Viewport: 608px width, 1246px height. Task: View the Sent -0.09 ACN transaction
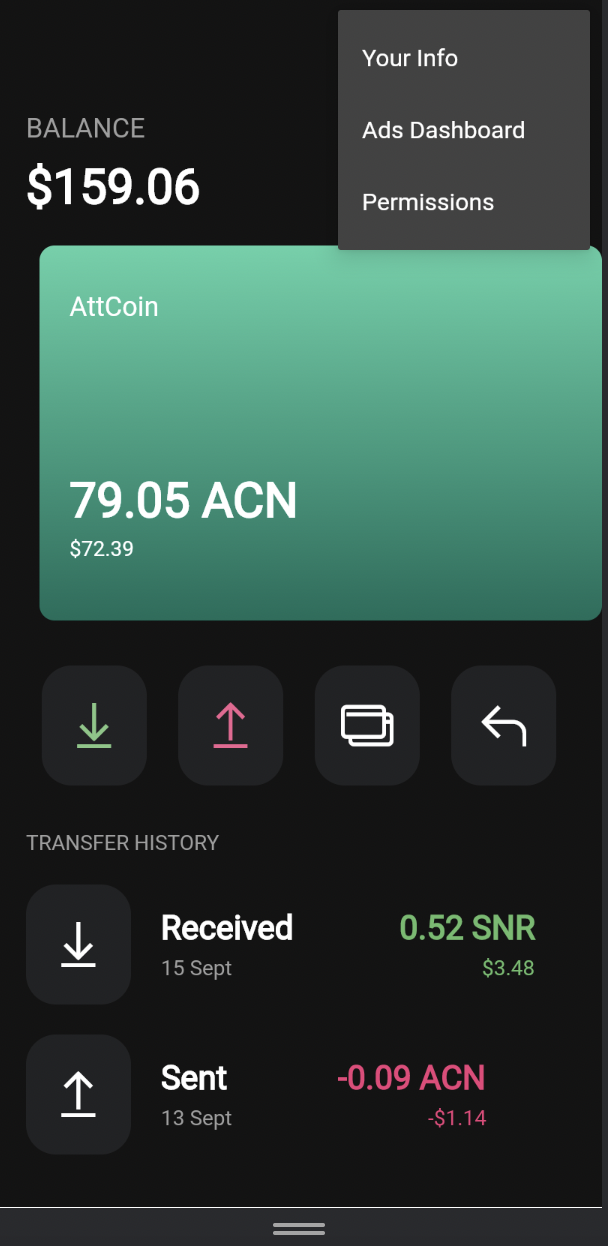[300, 1094]
